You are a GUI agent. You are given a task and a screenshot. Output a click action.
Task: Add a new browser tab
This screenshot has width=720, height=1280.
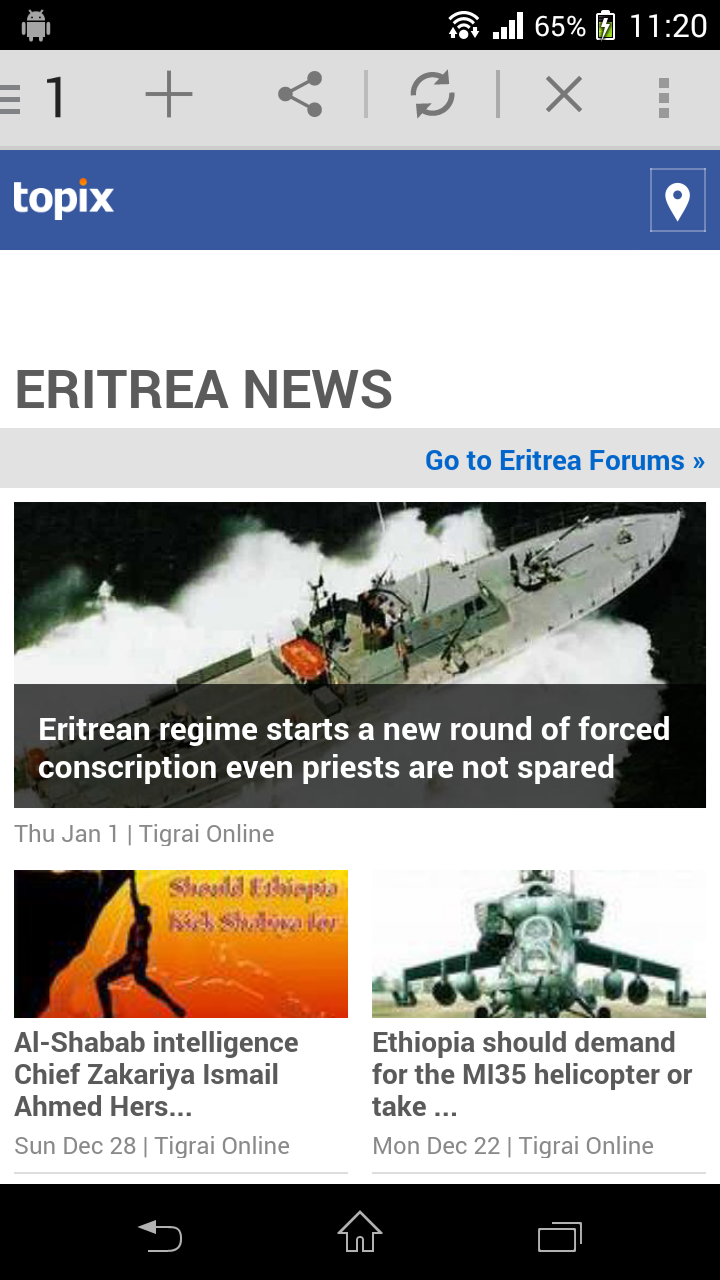pos(168,96)
